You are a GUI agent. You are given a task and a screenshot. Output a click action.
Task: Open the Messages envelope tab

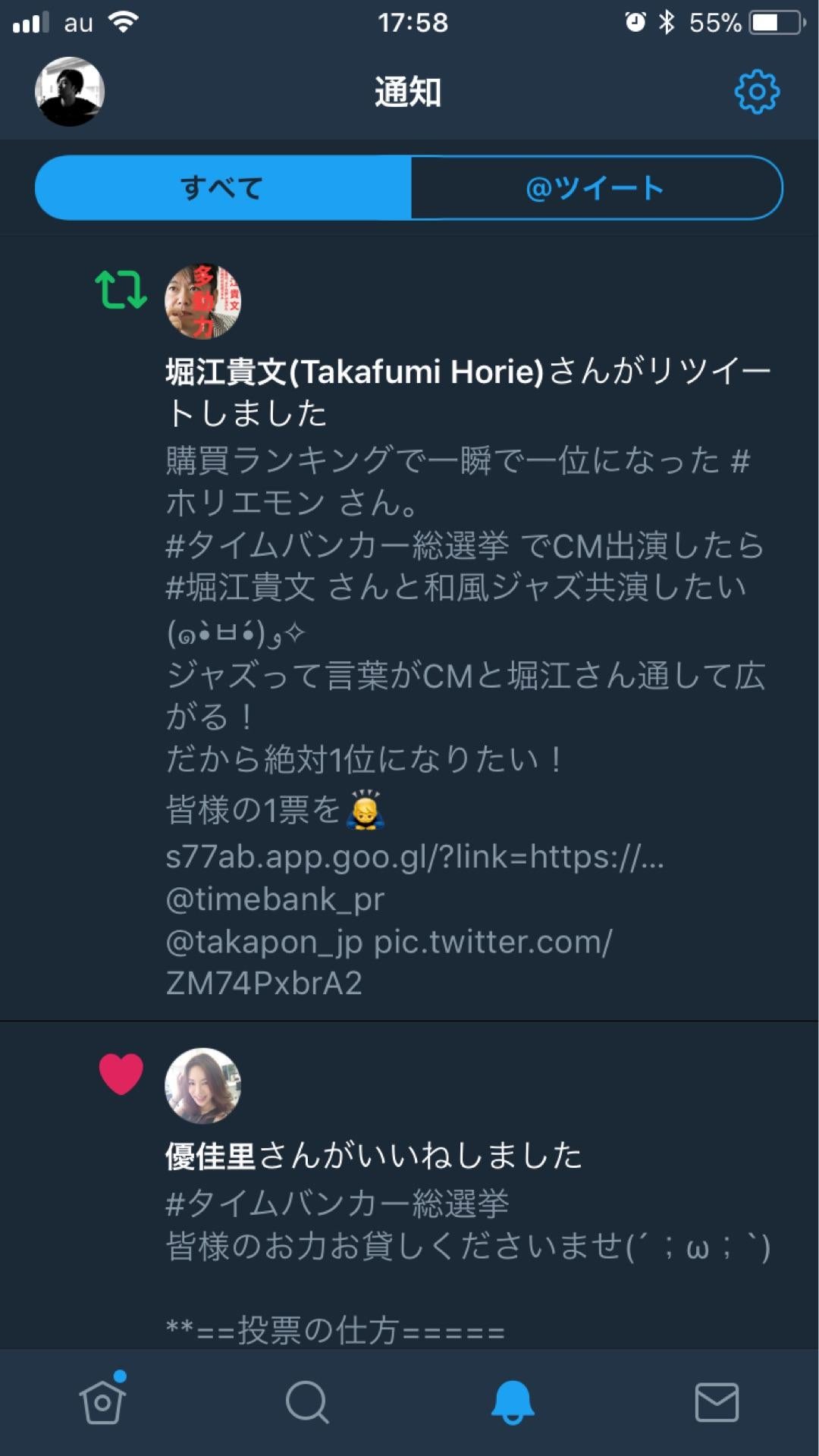point(717,1402)
